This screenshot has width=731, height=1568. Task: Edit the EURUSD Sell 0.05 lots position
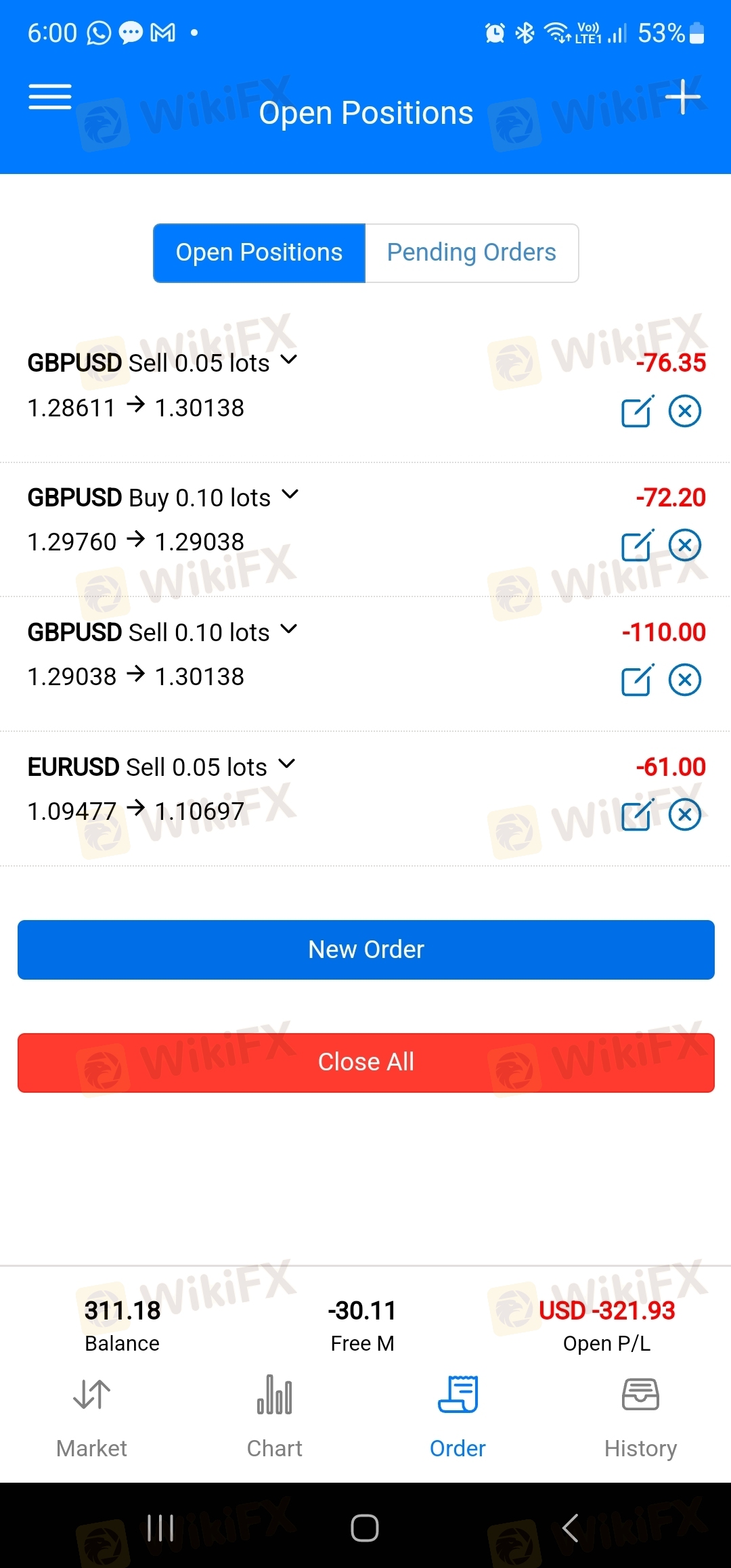point(638,814)
